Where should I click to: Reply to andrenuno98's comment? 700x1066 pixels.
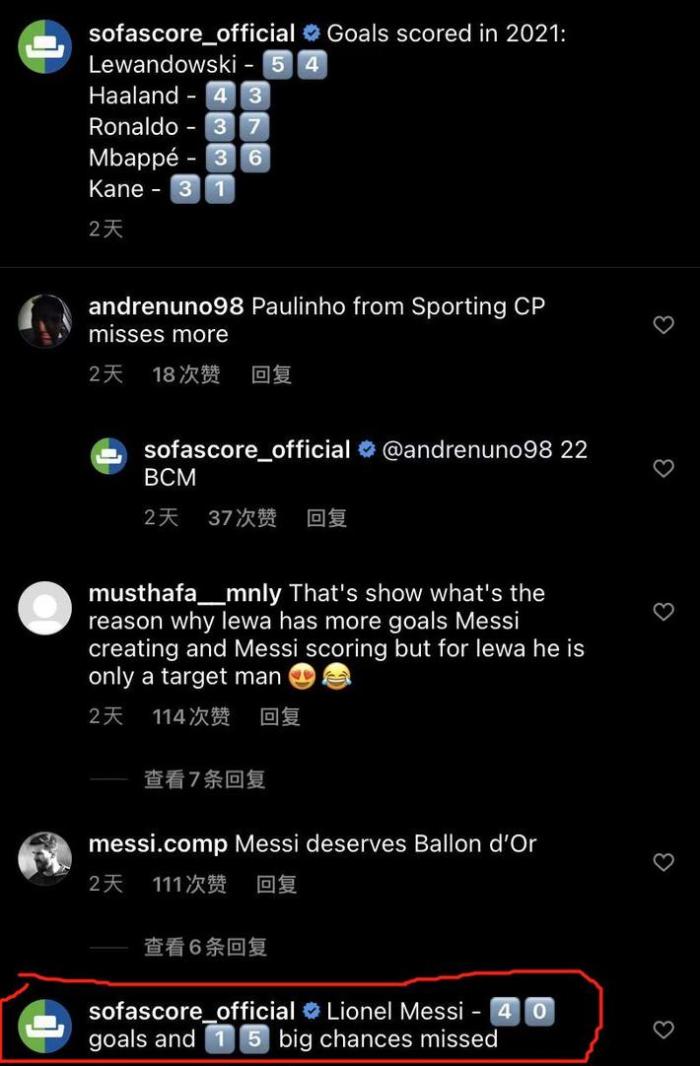(271, 375)
